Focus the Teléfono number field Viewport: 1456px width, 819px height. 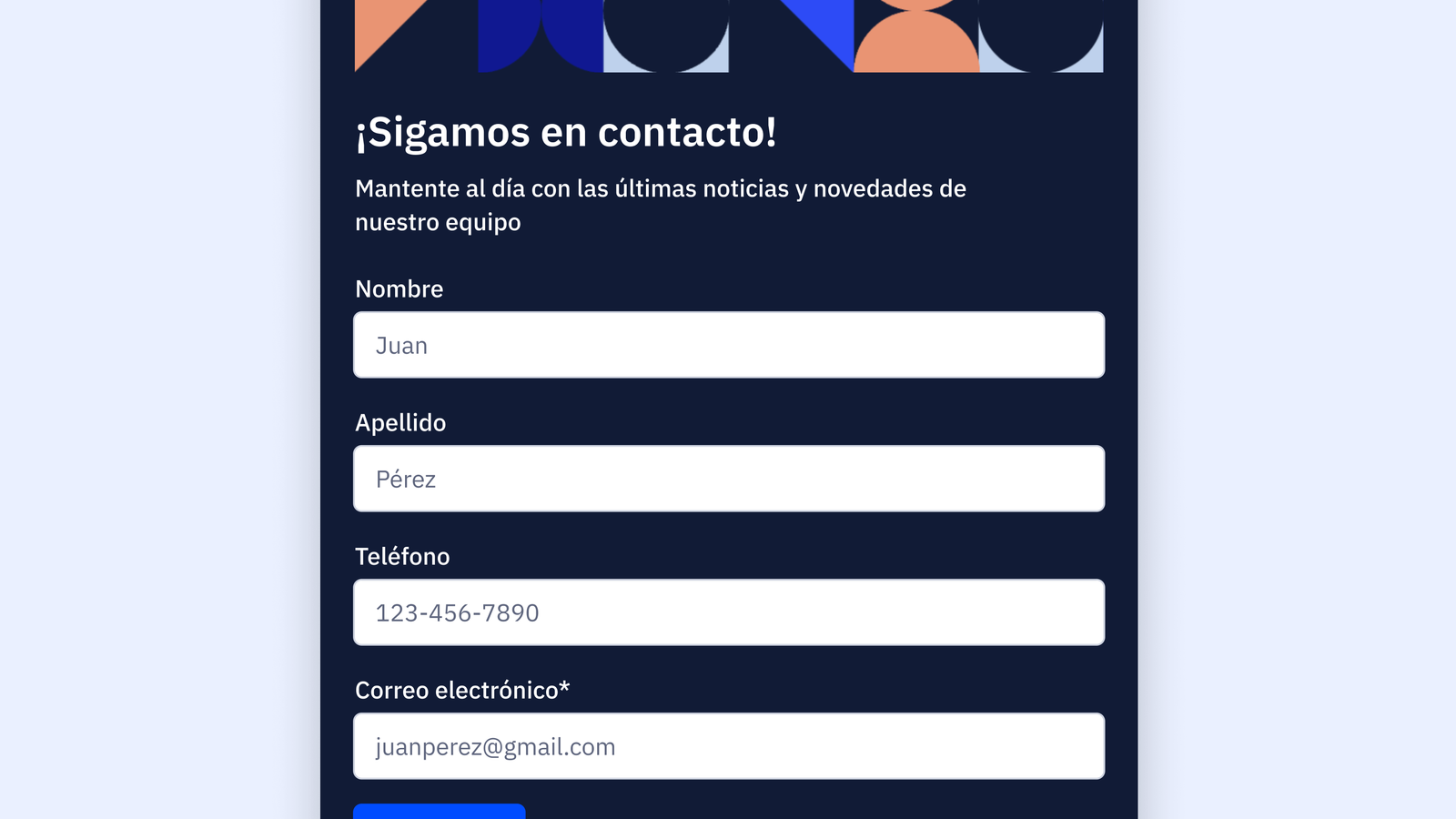tap(728, 612)
